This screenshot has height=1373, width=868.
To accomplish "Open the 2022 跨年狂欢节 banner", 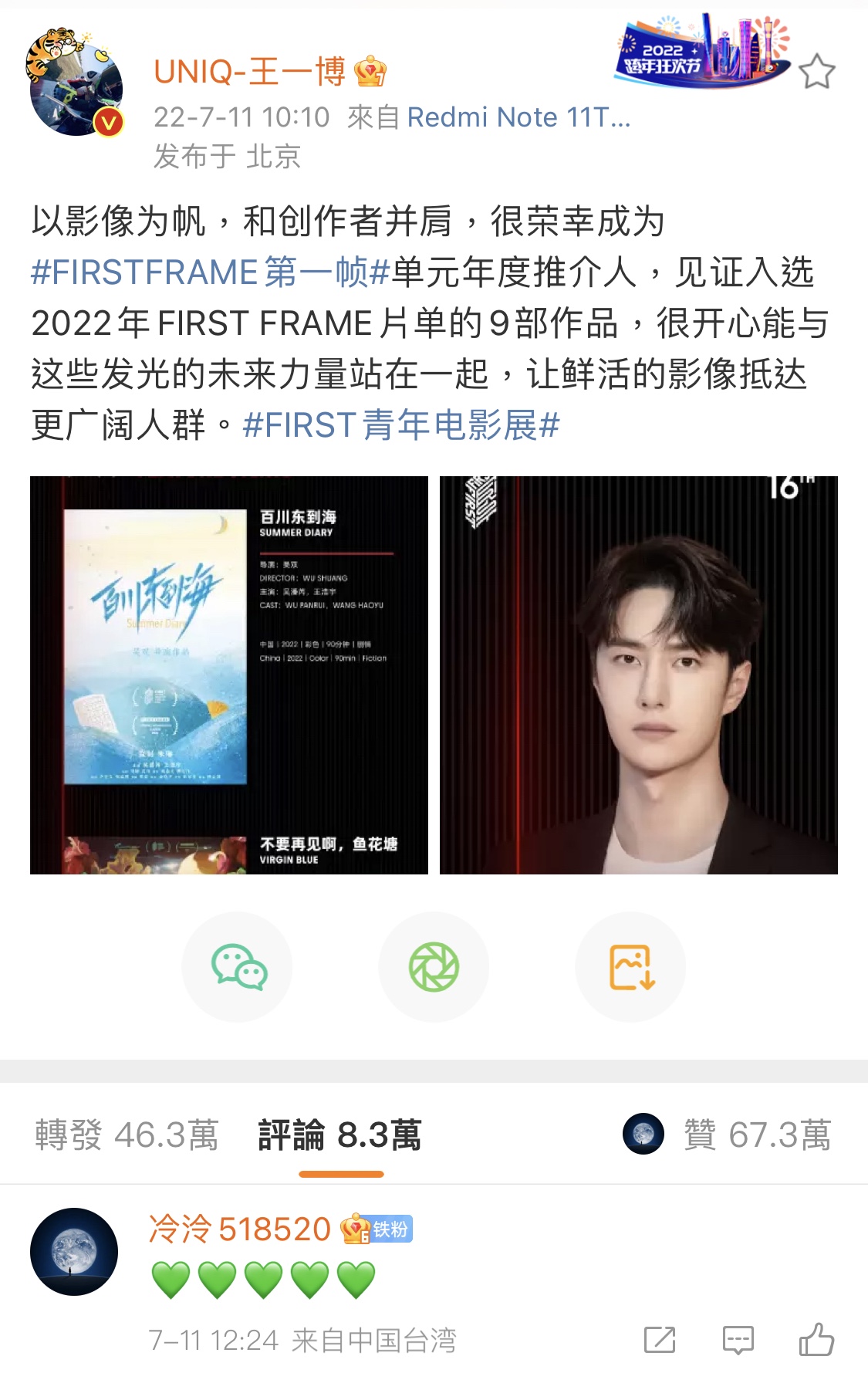I will (x=702, y=51).
